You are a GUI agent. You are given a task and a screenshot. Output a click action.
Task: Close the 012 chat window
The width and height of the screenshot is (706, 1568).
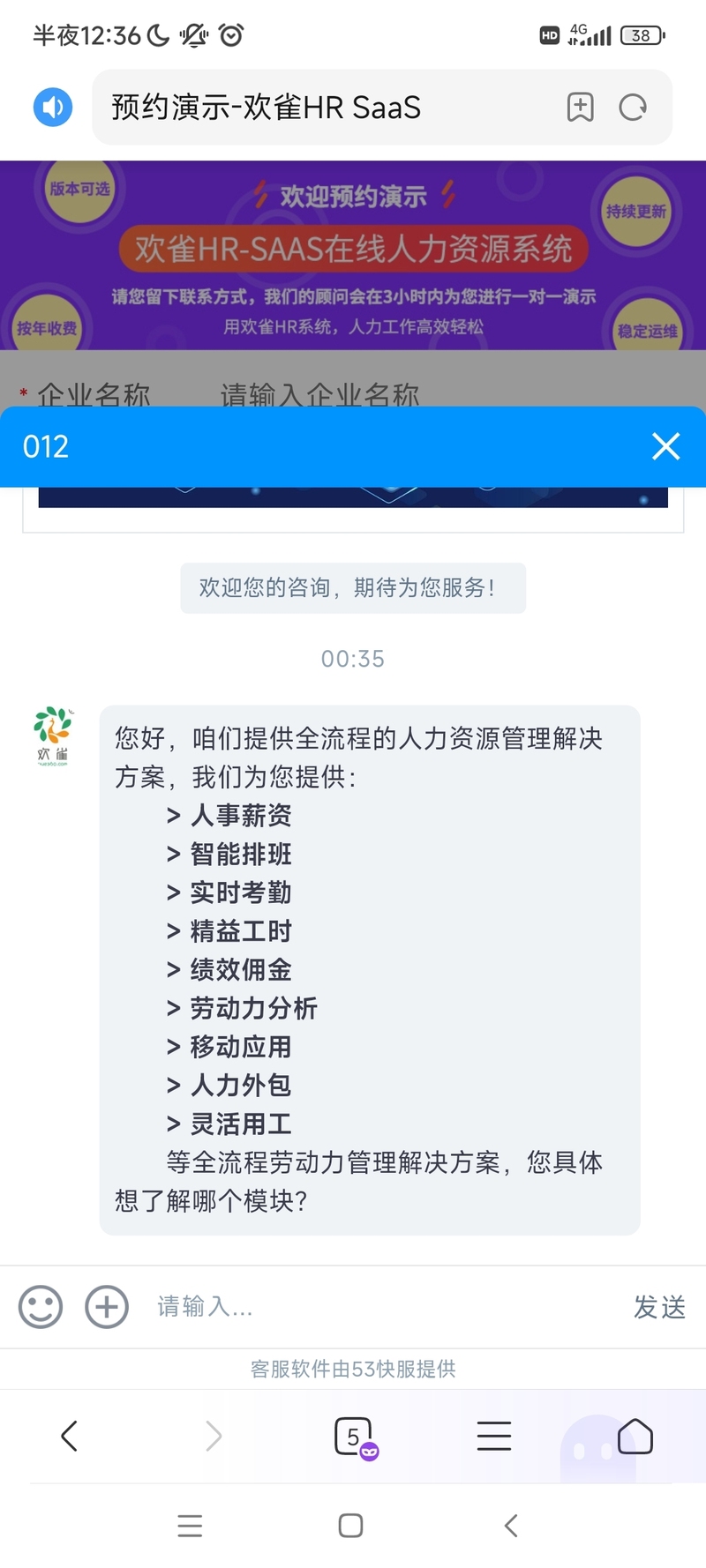pyautogui.click(x=665, y=446)
